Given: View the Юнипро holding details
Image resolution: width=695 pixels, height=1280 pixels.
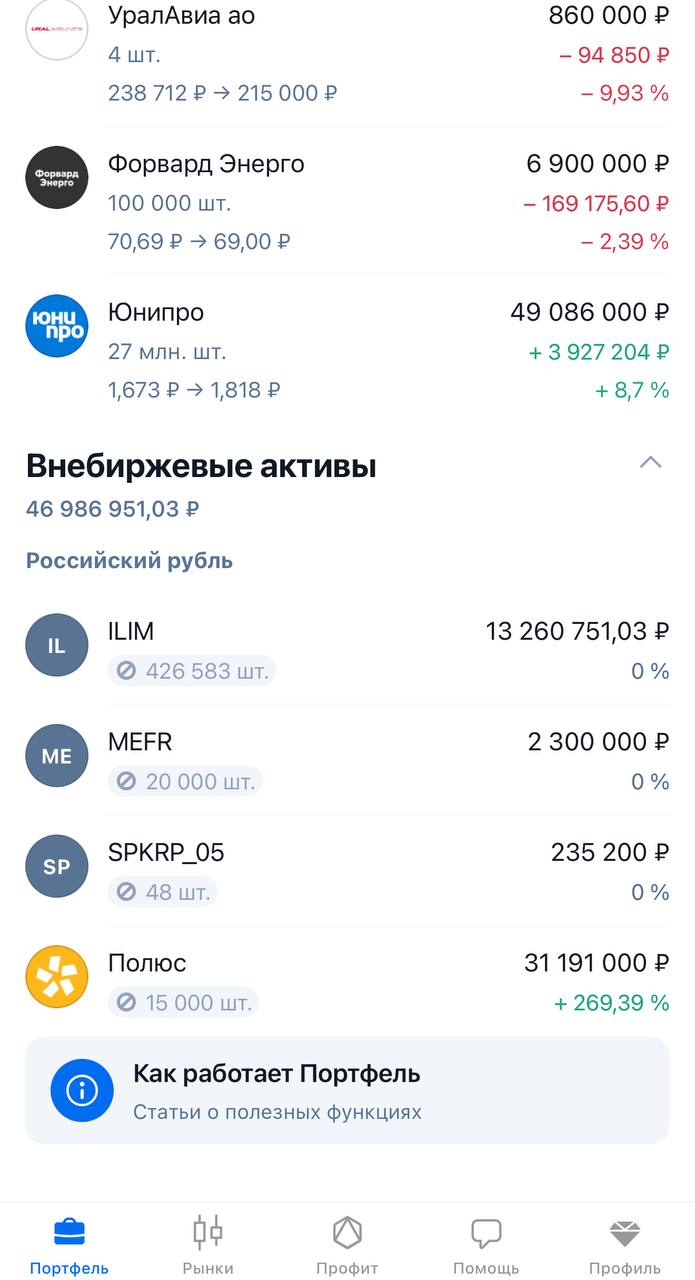Looking at the screenshot, I should pyautogui.click(x=347, y=350).
